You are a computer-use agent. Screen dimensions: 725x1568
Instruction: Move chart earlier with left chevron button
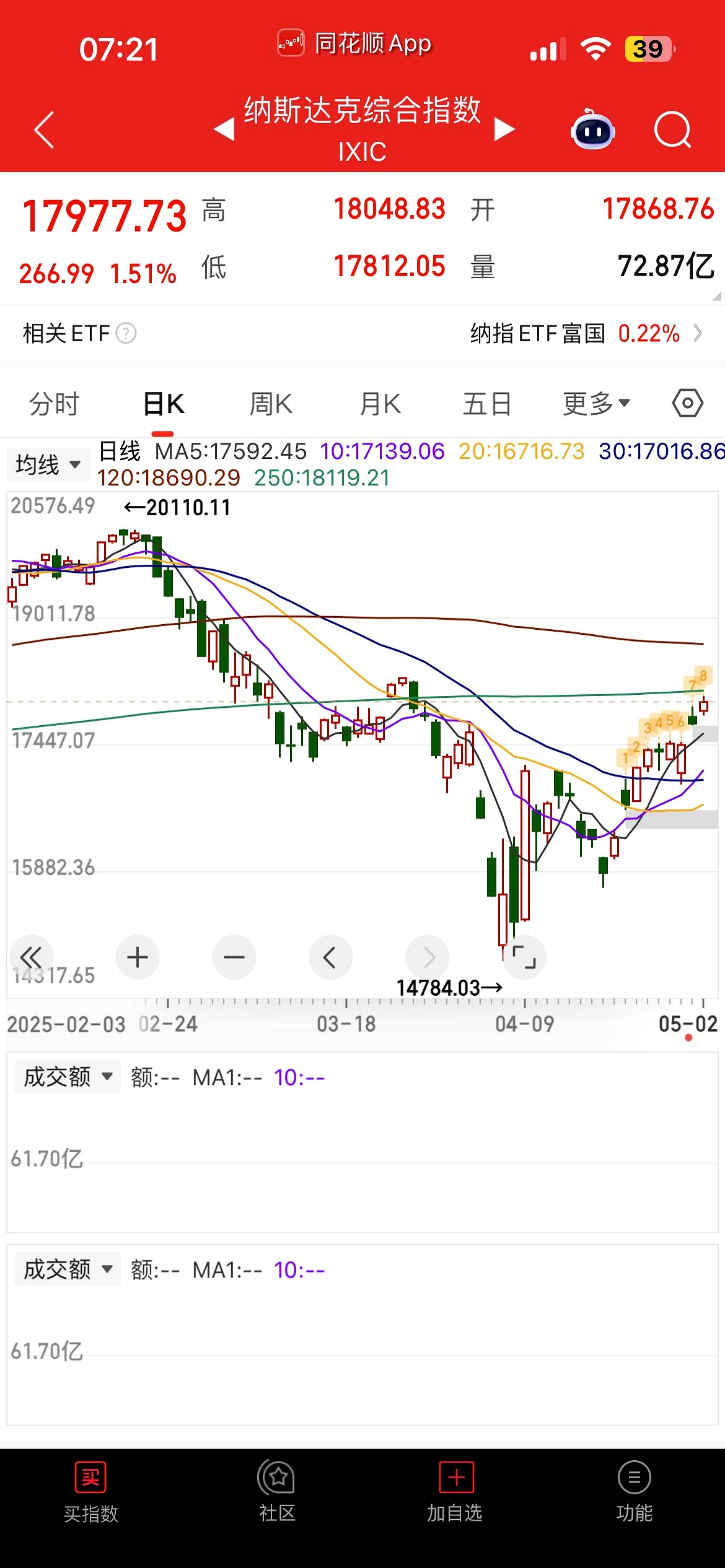[330, 957]
